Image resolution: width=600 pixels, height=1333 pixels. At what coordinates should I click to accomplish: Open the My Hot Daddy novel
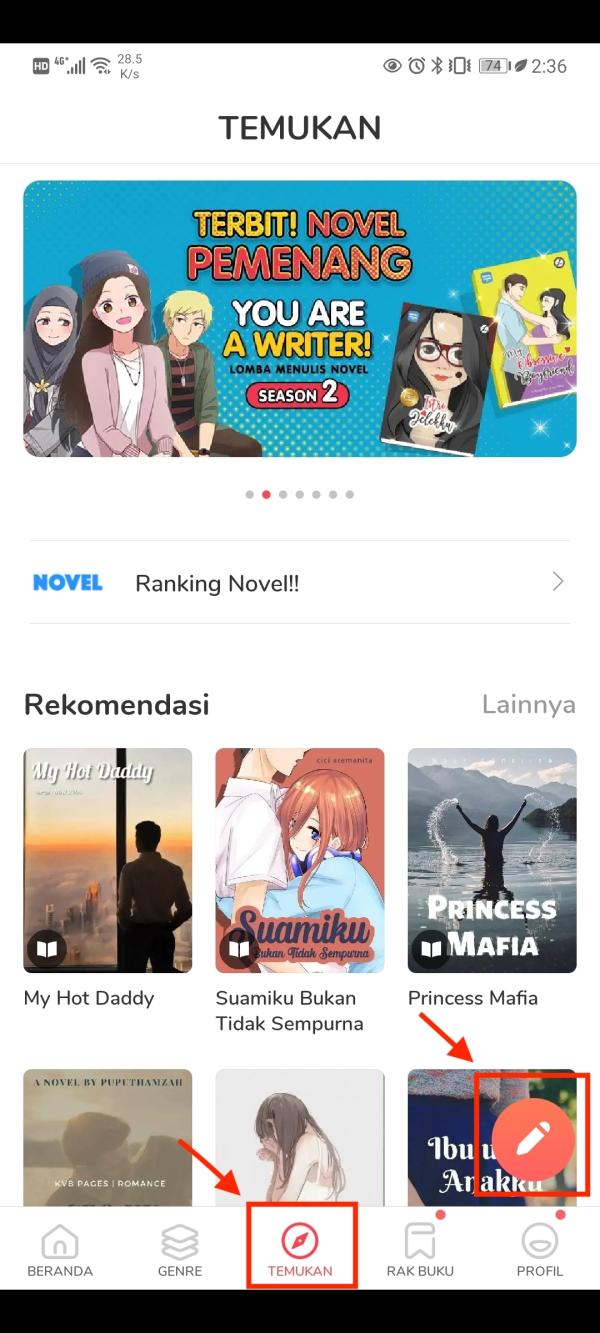point(108,860)
